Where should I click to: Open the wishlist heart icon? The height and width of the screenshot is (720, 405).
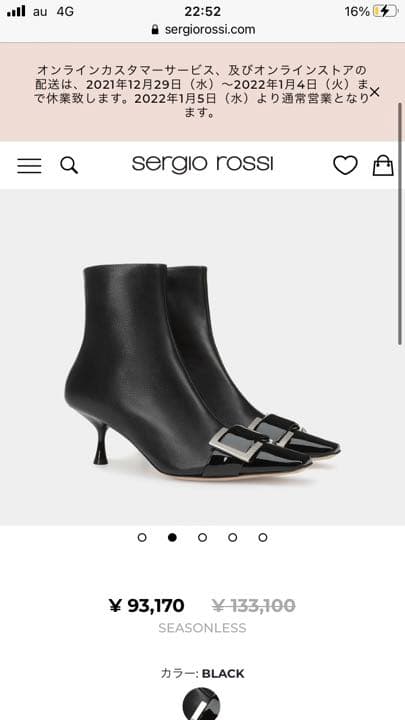pos(345,165)
